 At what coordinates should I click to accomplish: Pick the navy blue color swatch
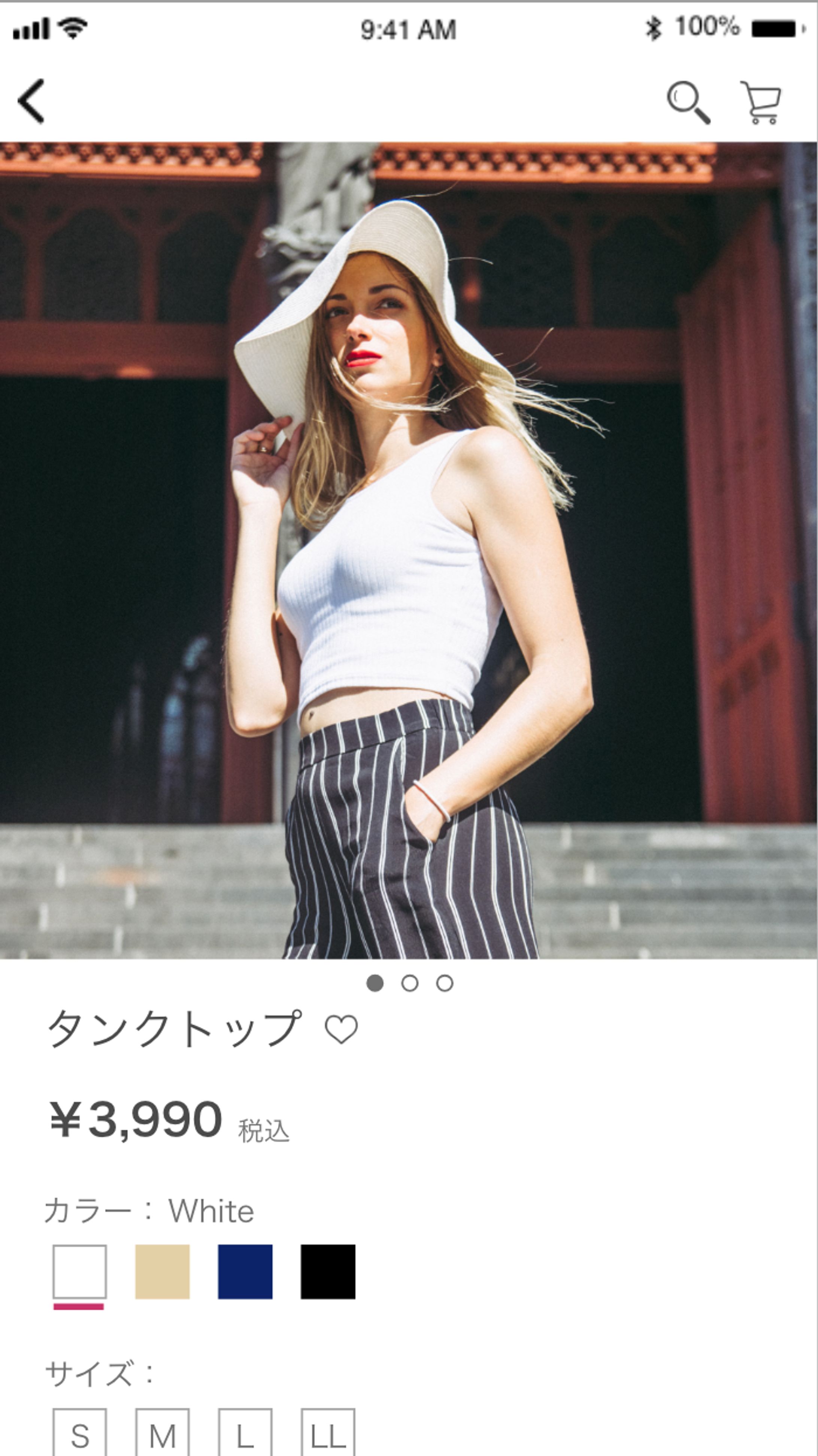tap(245, 1272)
